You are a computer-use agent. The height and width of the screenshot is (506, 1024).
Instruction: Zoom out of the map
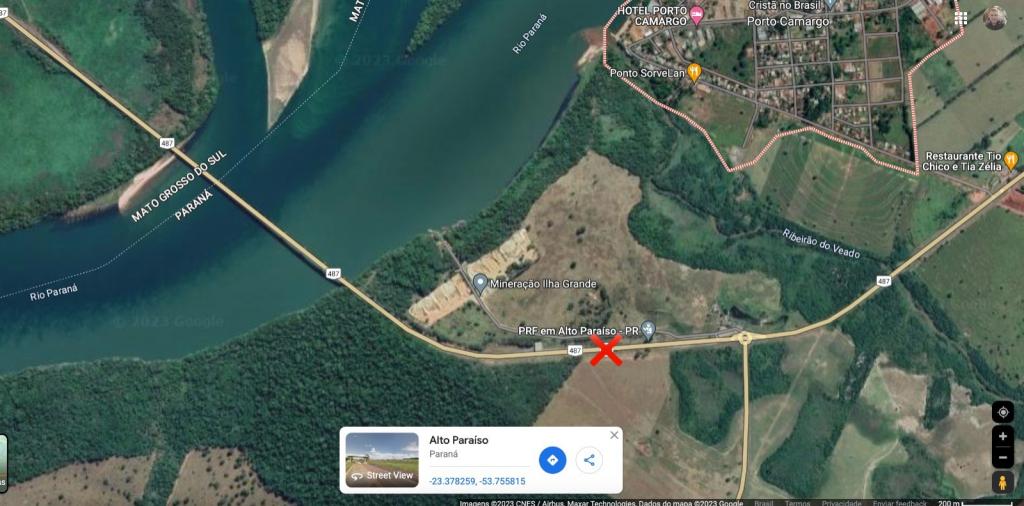click(x=1003, y=458)
